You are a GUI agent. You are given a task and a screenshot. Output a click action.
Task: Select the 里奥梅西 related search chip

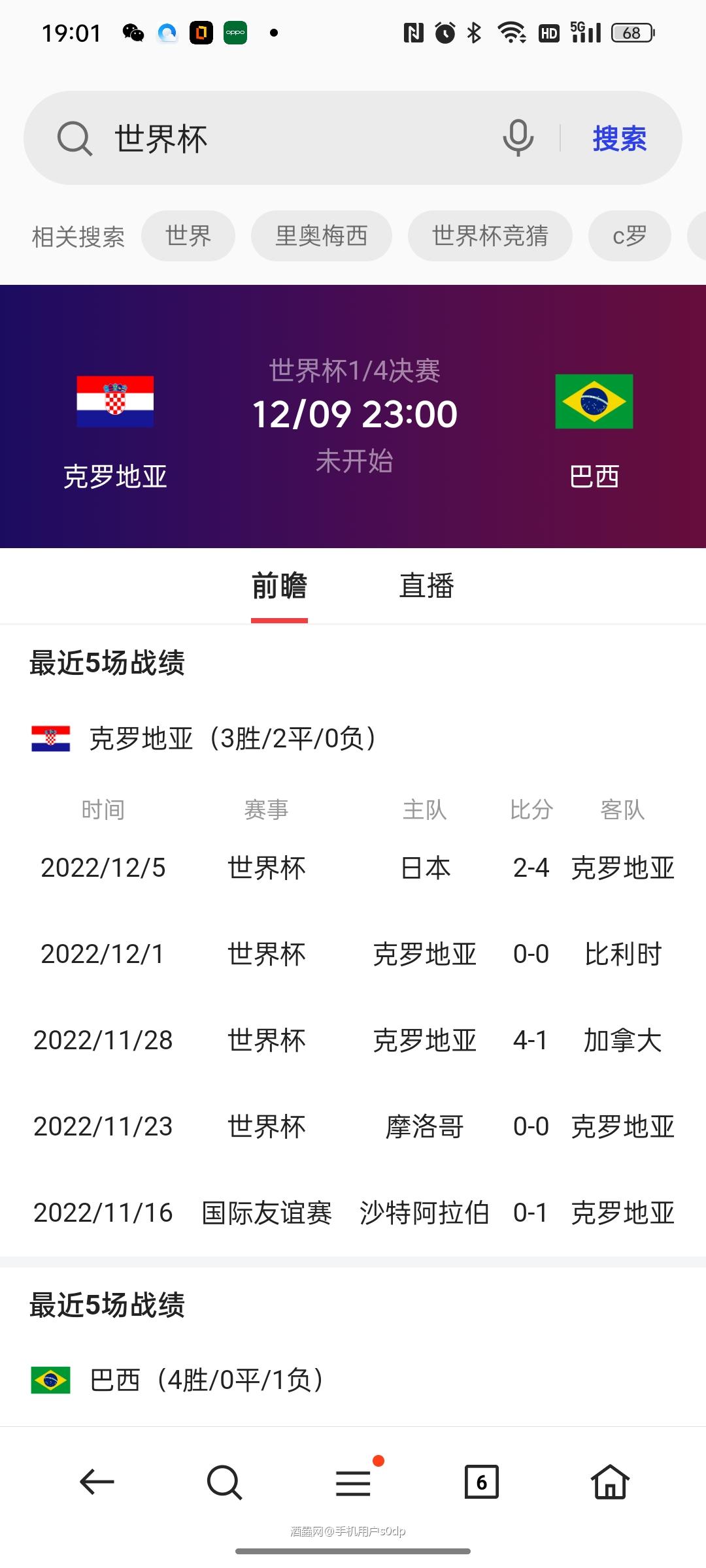click(321, 237)
